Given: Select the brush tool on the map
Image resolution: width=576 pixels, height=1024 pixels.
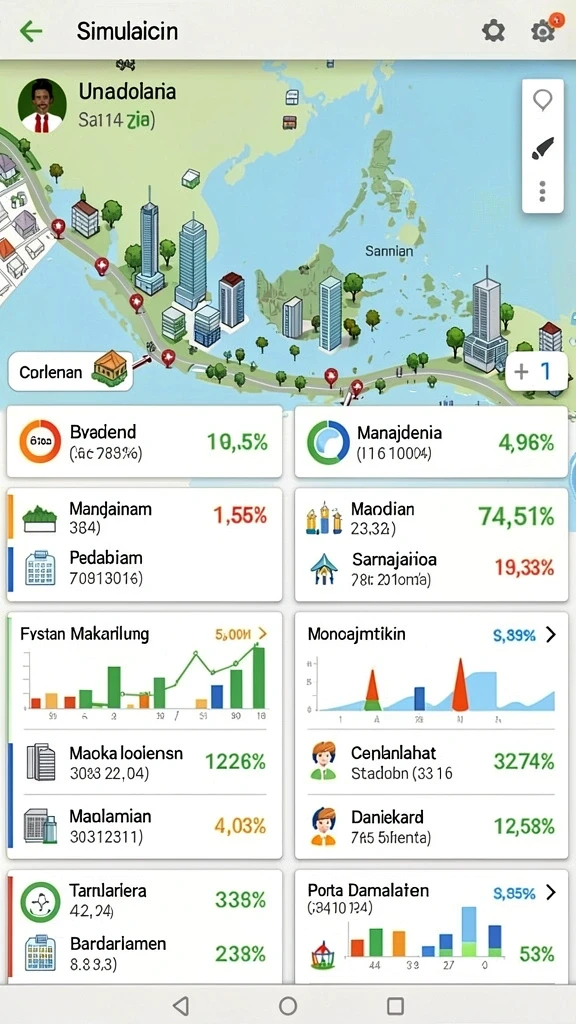Looking at the screenshot, I should click(x=542, y=148).
